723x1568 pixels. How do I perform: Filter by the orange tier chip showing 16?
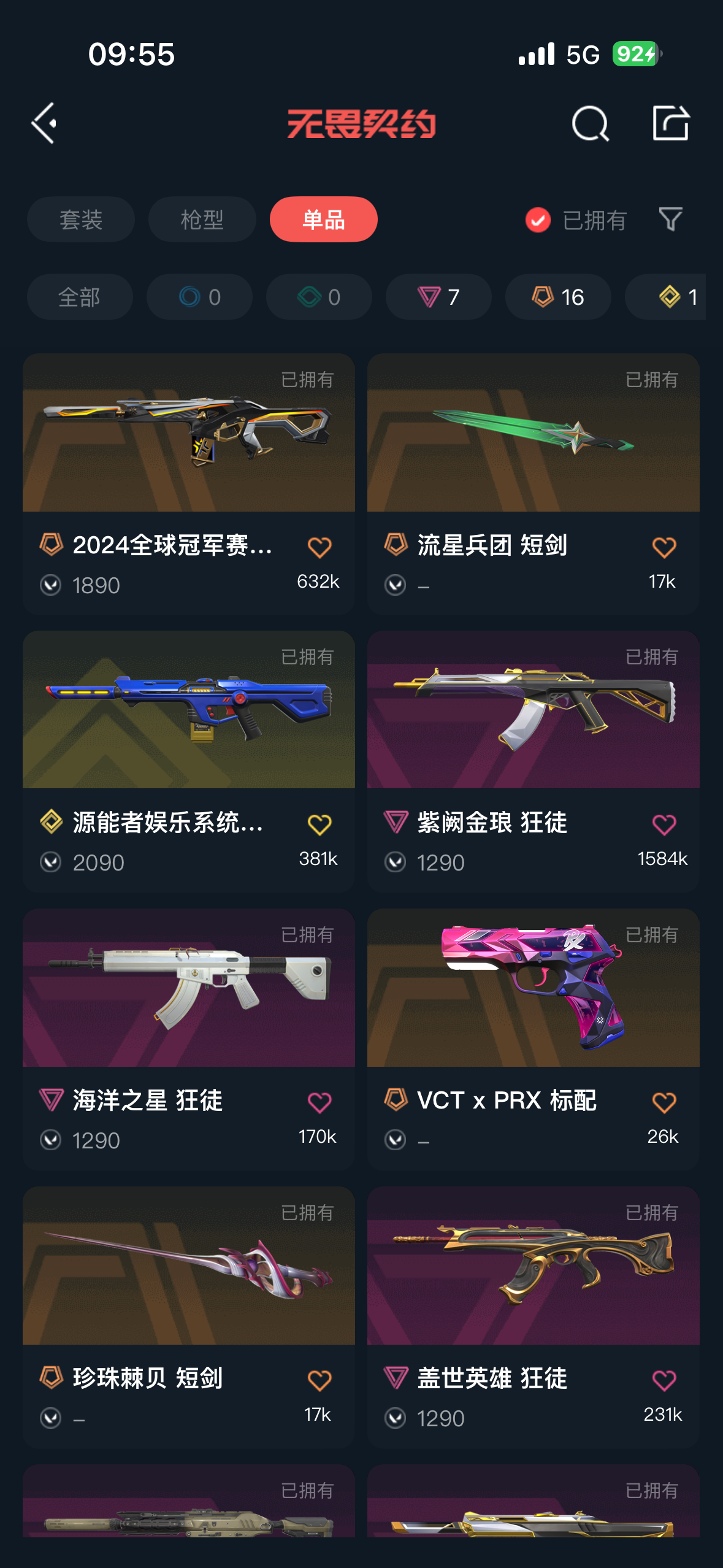tap(558, 297)
